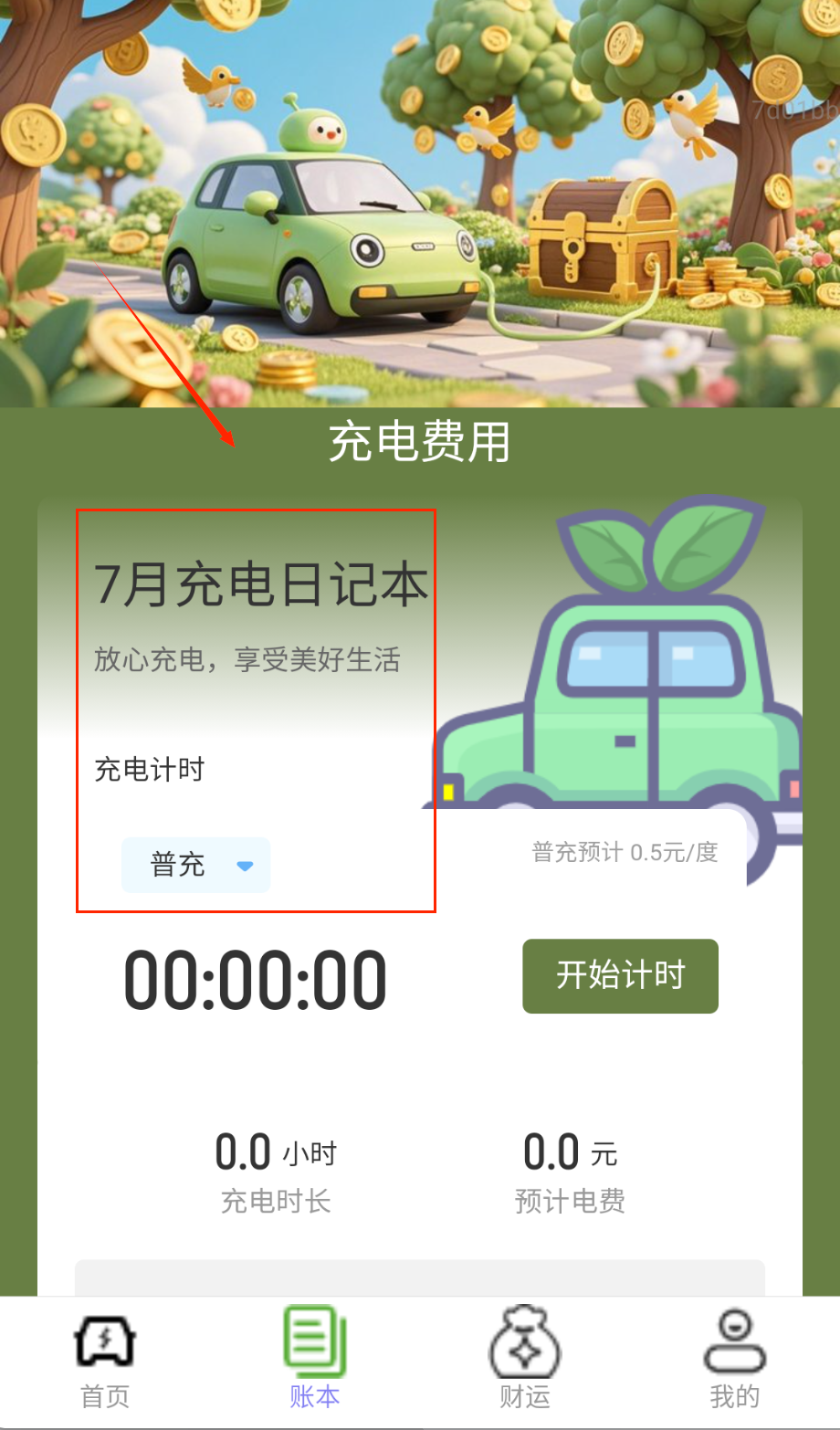Start the timer with 开始计时
The width and height of the screenshot is (840, 1430).
pyautogui.click(x=620, y=975)
